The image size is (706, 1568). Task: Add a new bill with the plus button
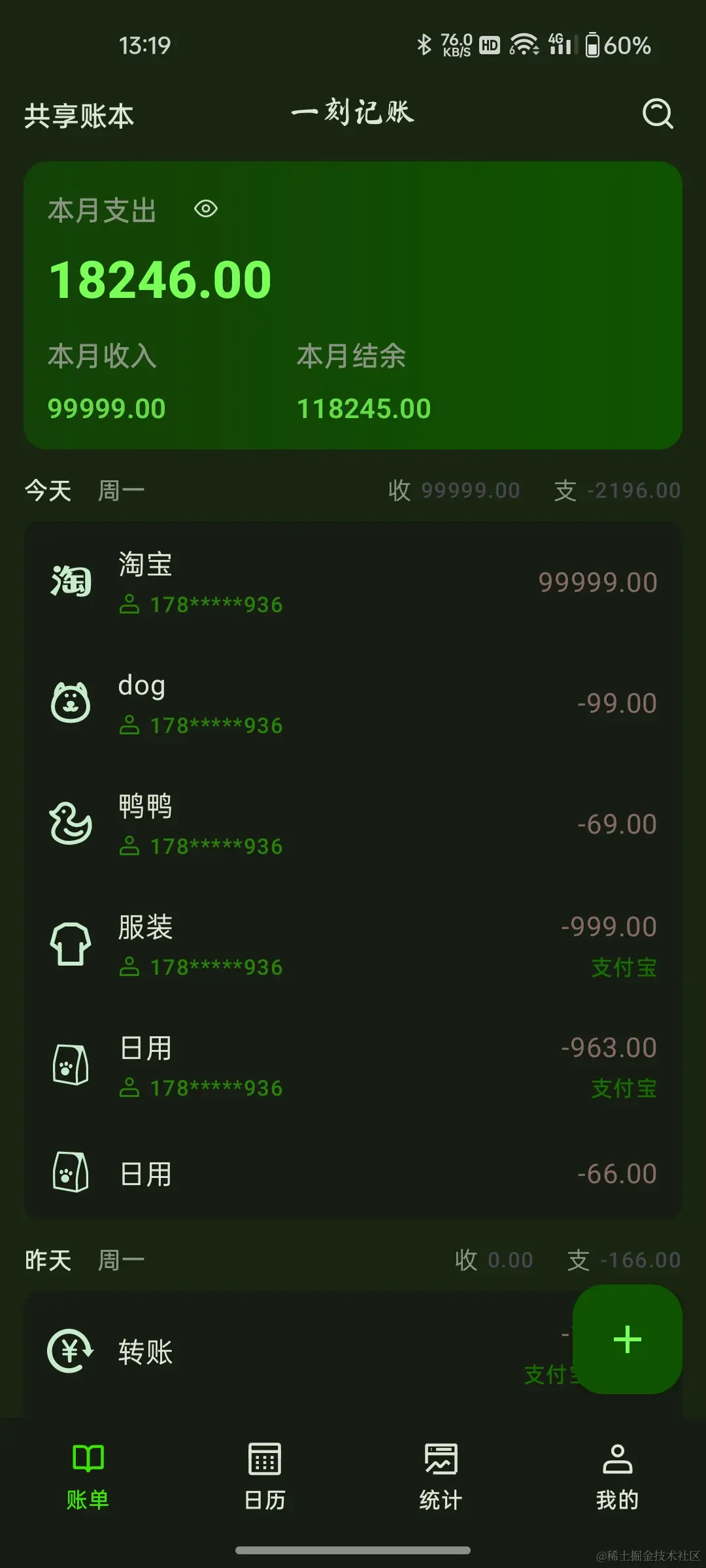[627, 1339]
